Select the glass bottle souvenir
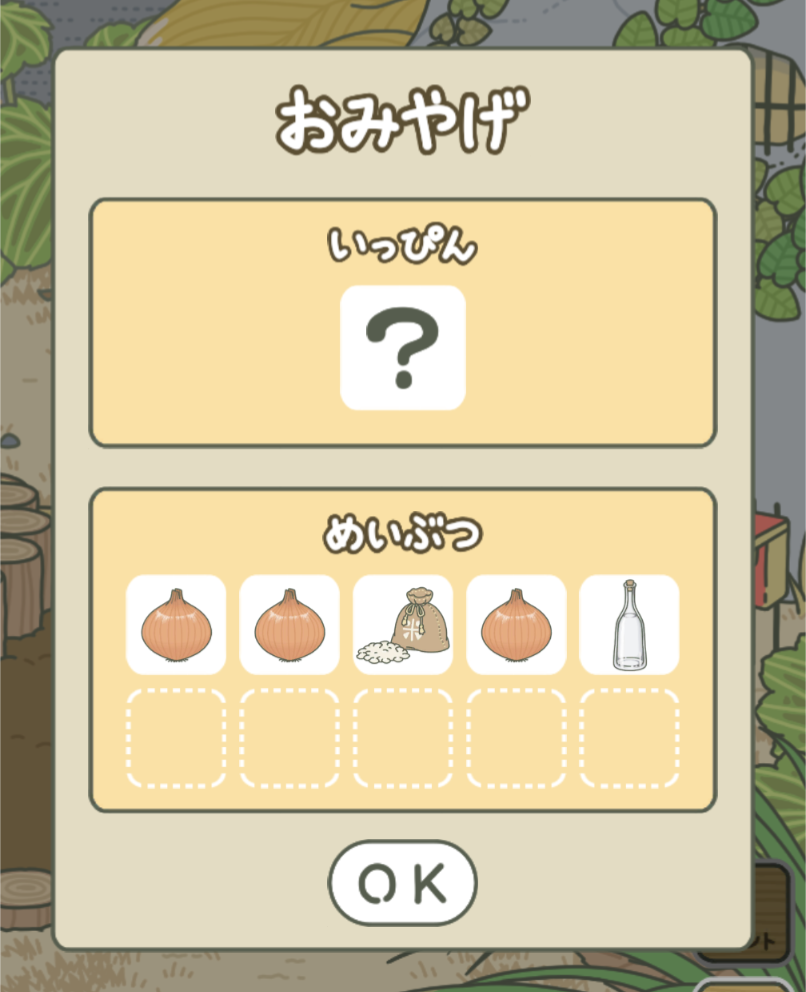The image size is (806, 992). click(x=629, y=624)
